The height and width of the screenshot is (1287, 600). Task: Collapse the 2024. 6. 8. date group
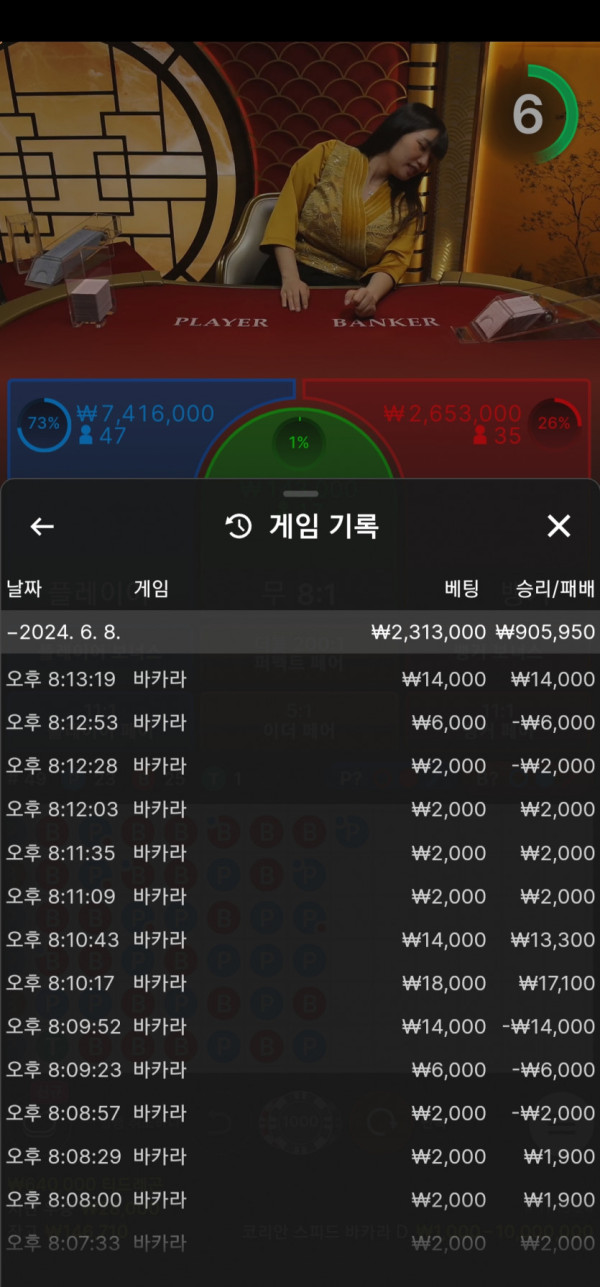click(300, 632)
